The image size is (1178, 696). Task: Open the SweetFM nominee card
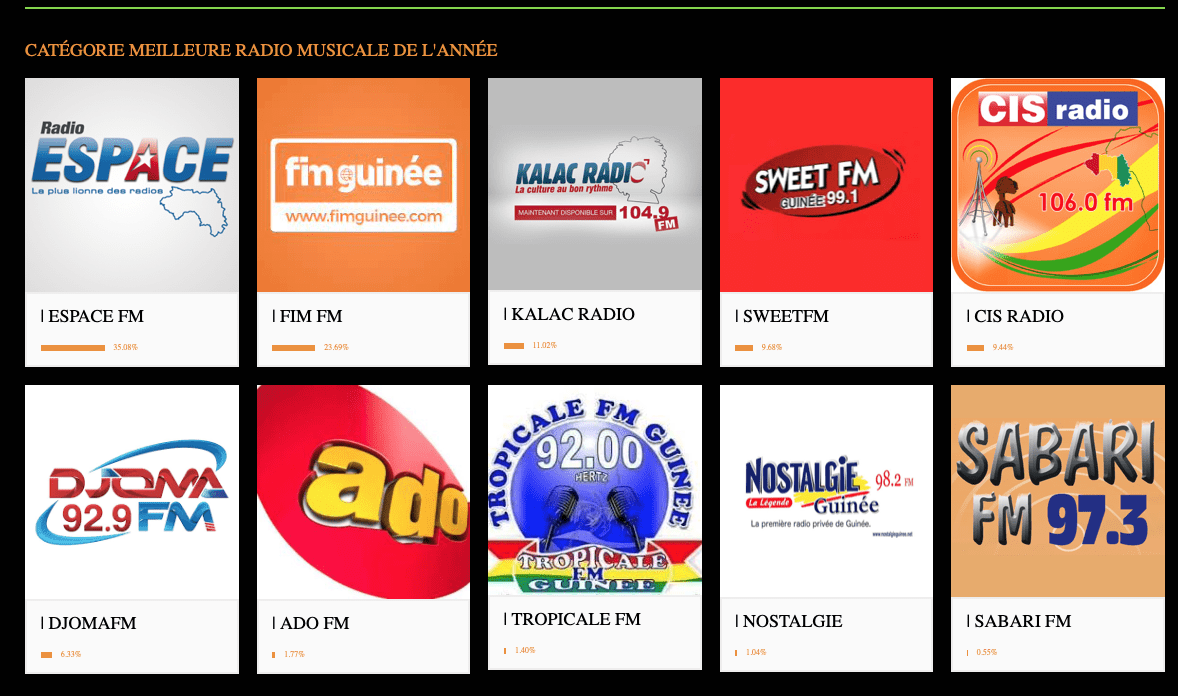[826, 186]
